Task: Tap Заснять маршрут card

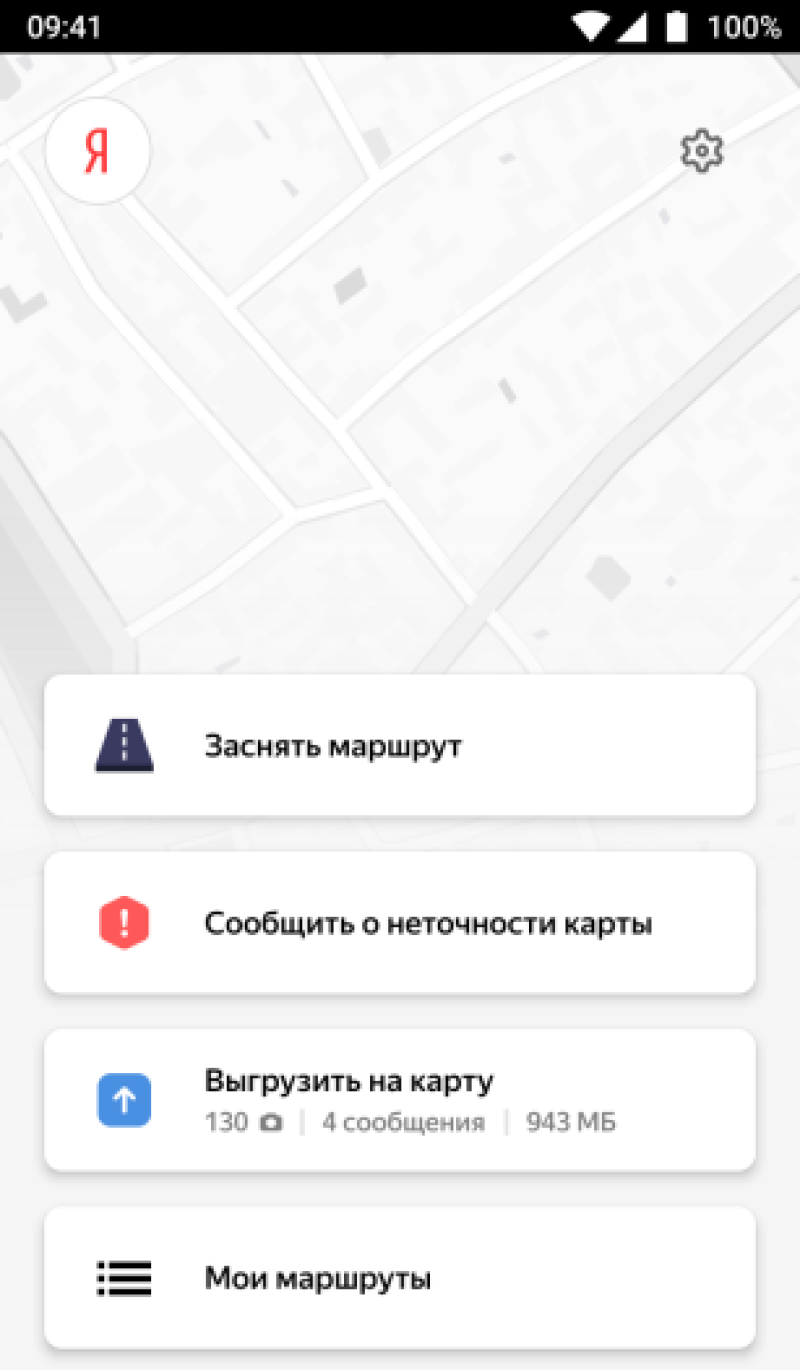Action: point(400,746)
